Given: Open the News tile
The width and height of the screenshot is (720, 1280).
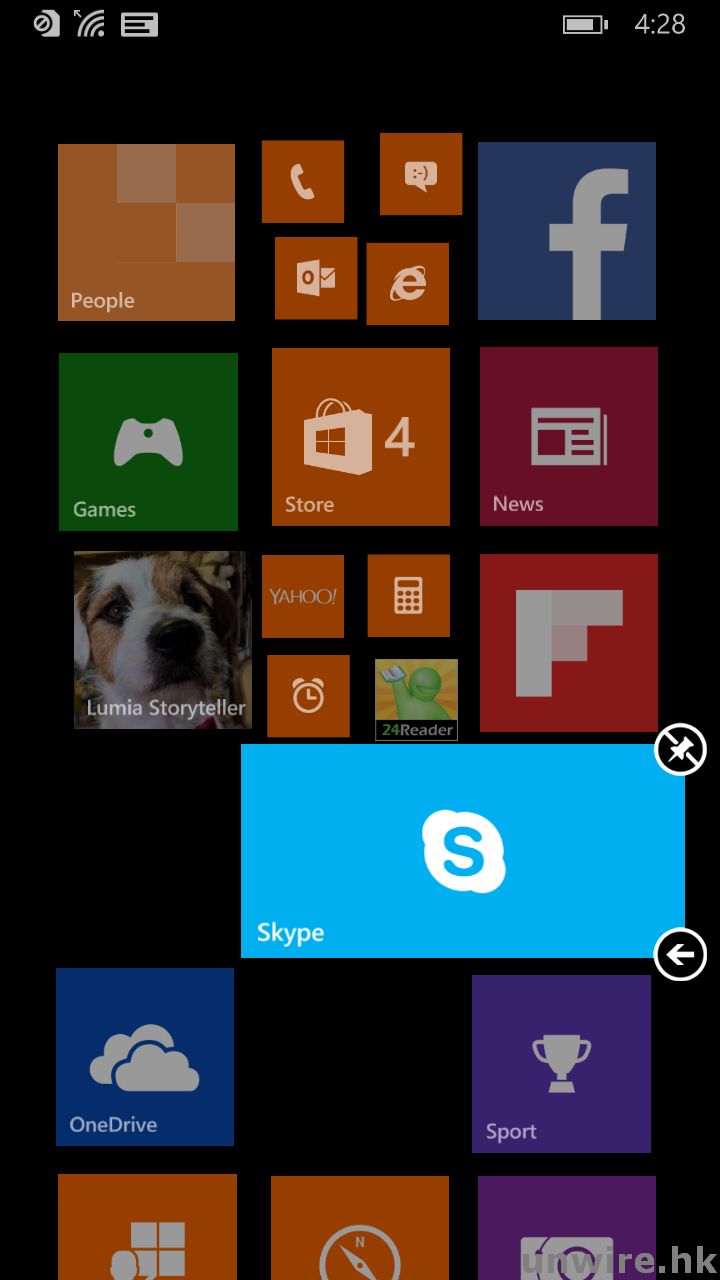Looking at the screenshot, I should click(569, 436).
